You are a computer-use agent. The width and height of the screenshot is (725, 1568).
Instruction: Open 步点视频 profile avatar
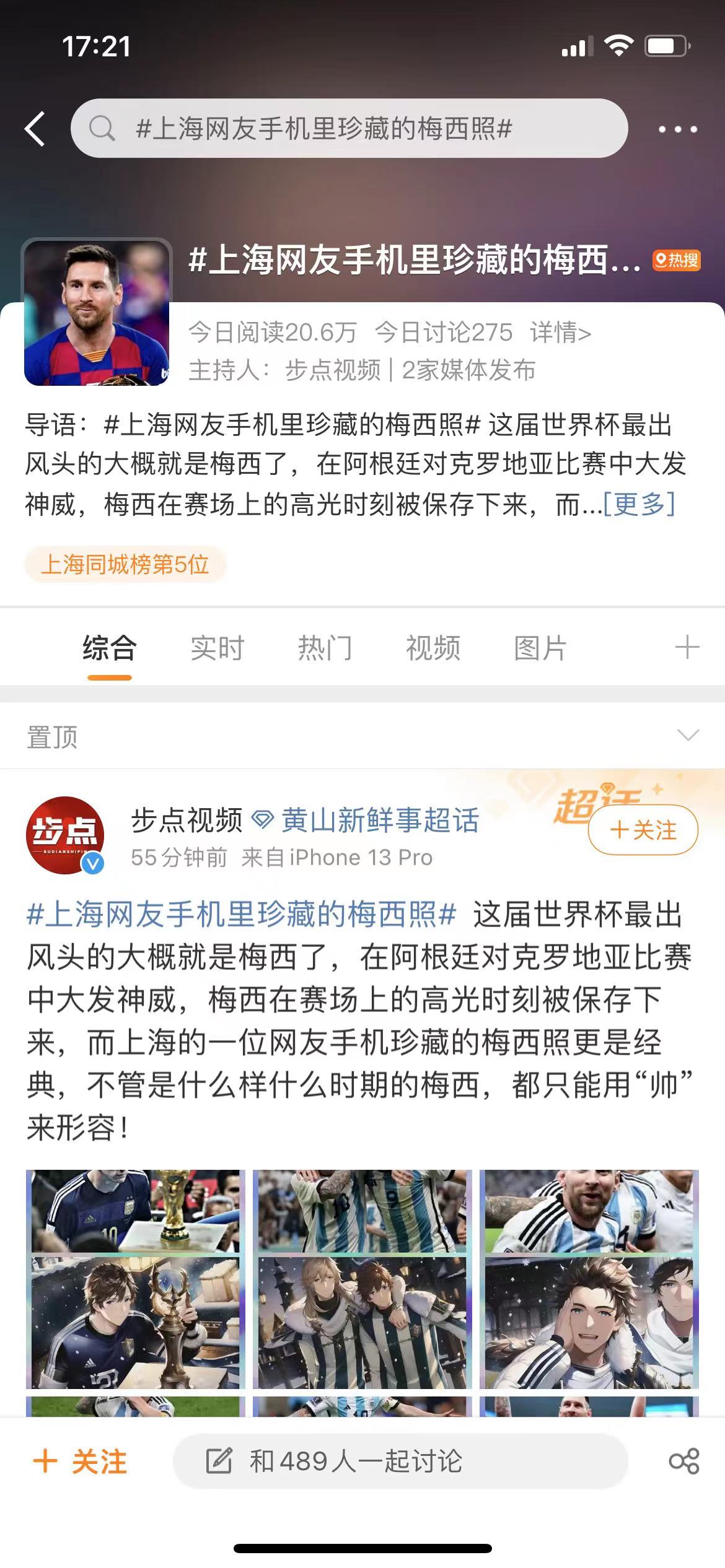tap(65, 834)
